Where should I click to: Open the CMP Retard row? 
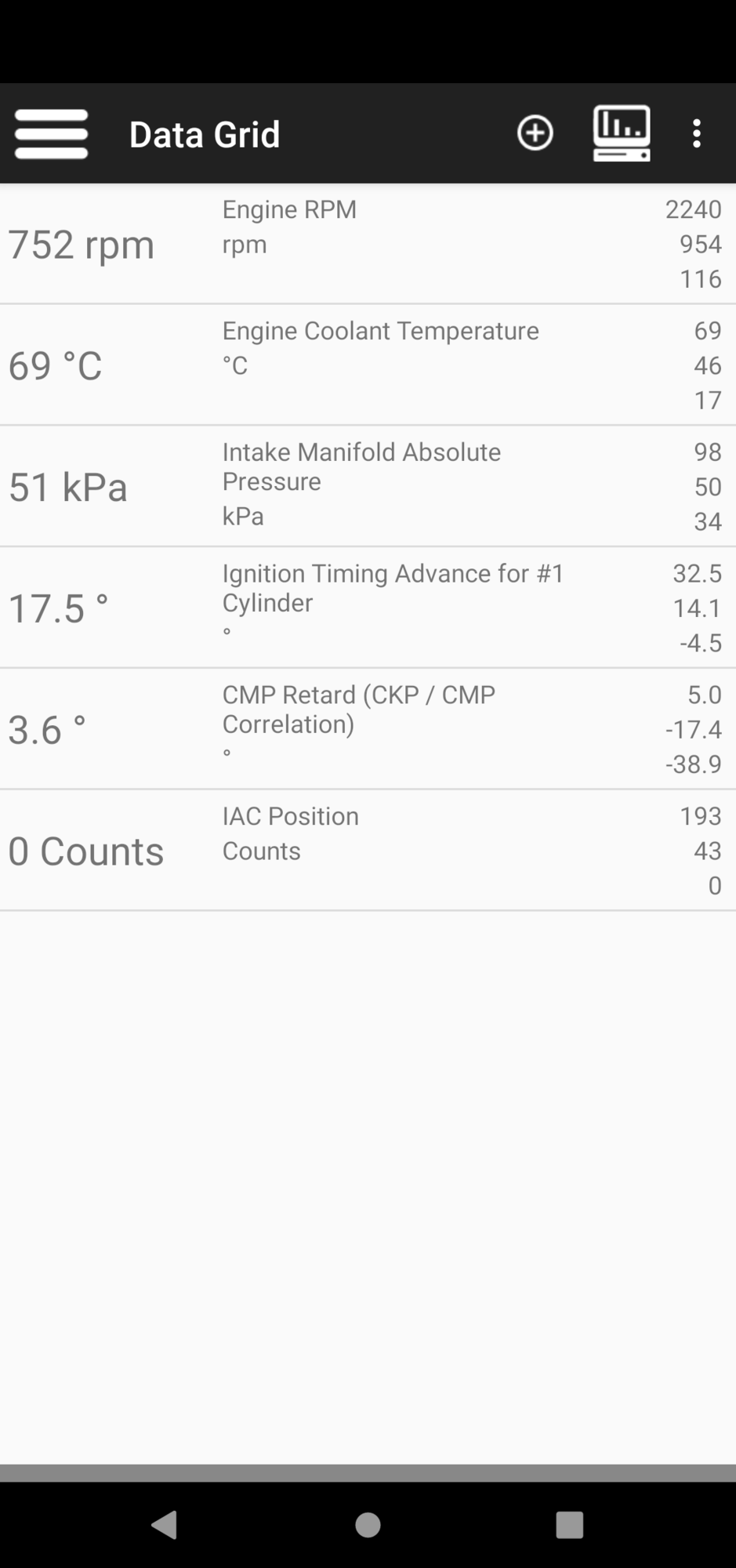[x=368, y=729]
